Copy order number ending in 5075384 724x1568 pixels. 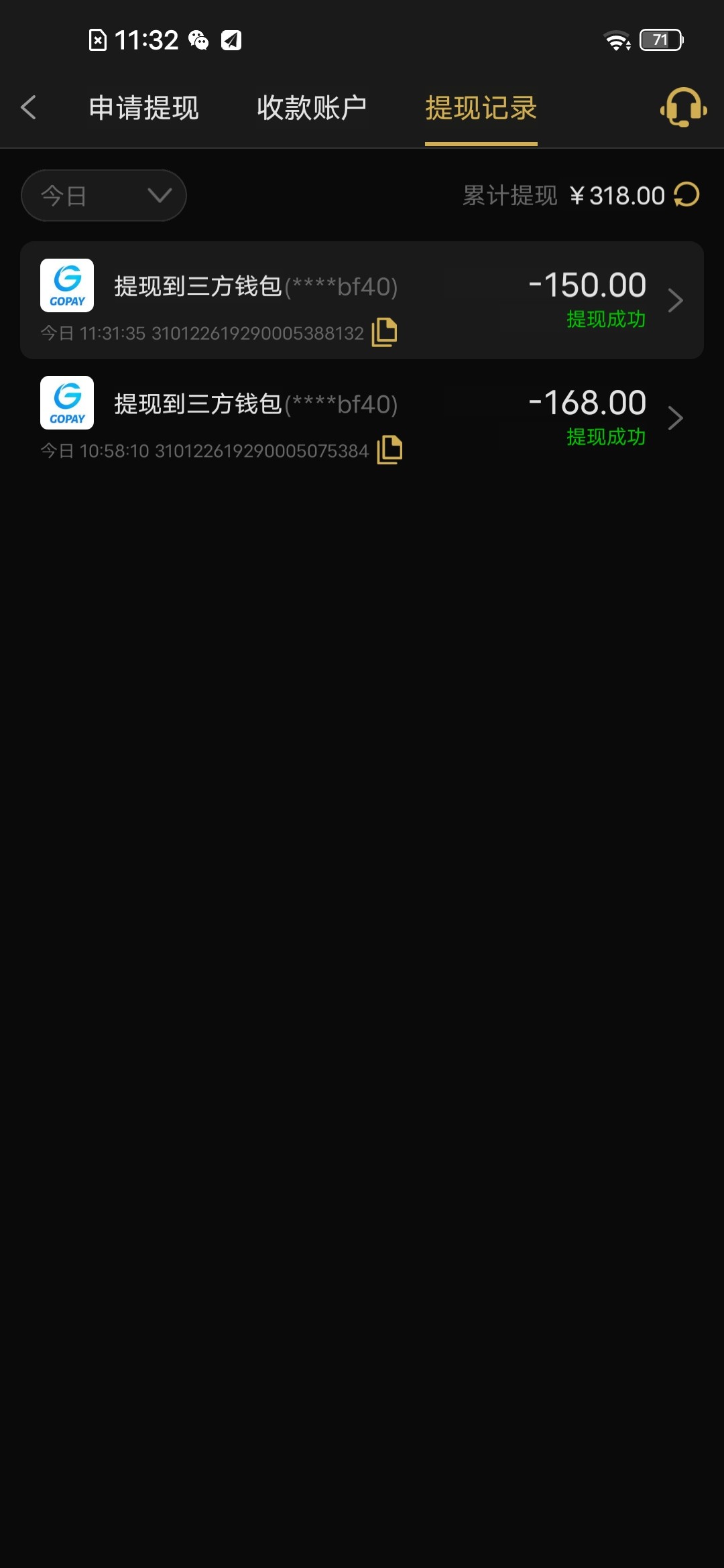tap(389, 450)
